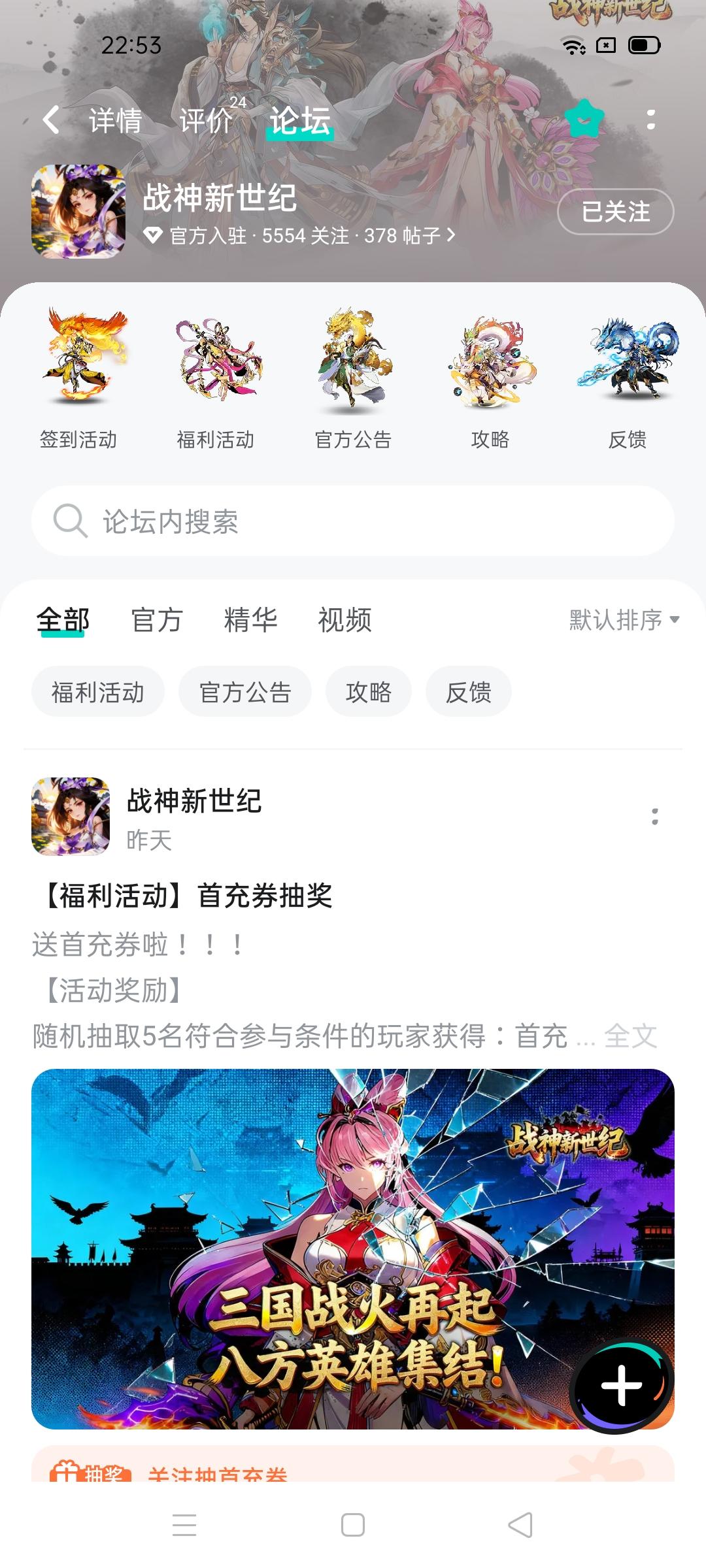
Task: Open 签到活动 shortcut
Action: pyautogui.click(x=78, y=379)
